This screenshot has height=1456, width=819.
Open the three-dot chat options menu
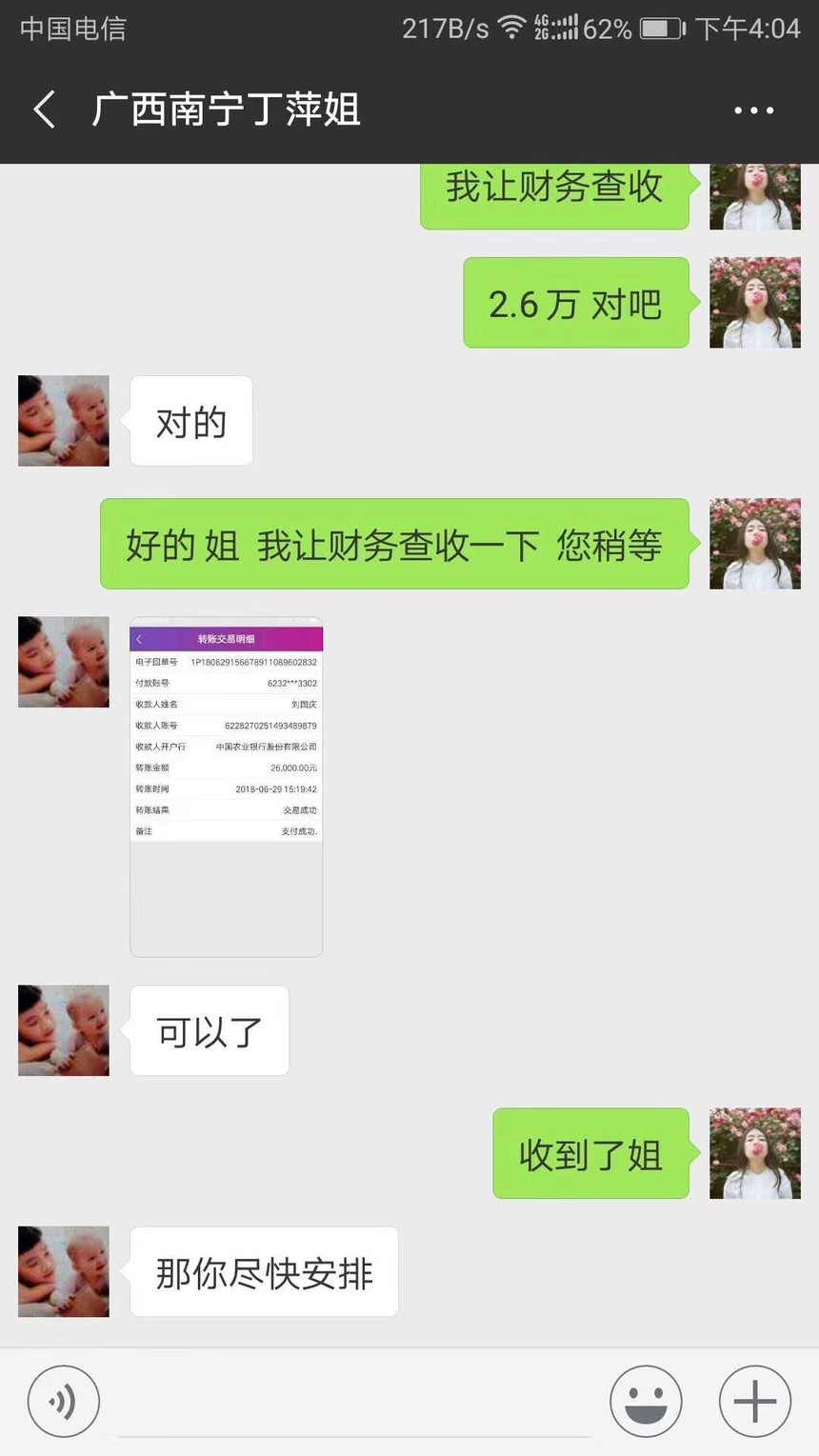(x=753, y=110)
